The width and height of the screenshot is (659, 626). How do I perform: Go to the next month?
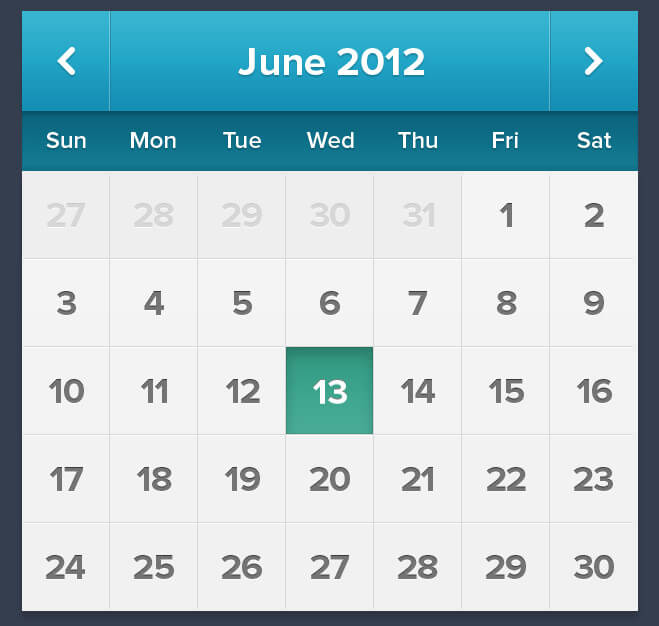[x=593, y=61]
